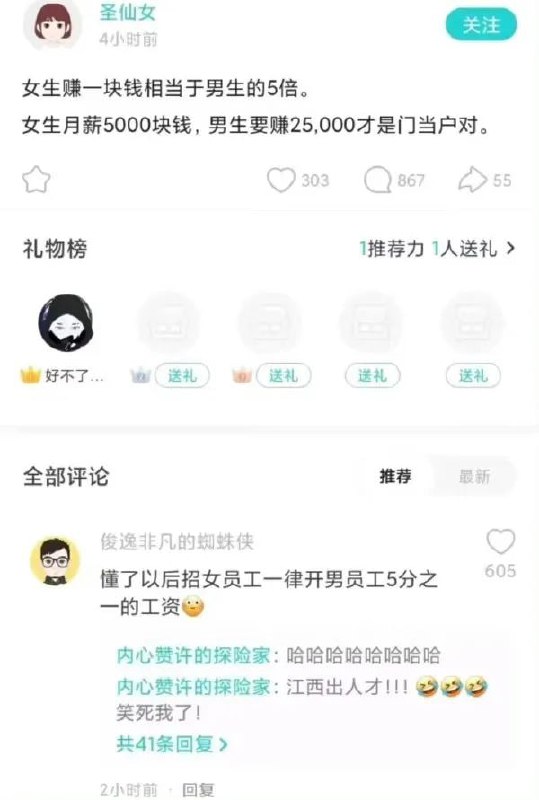
Task: Like 俊逸非凡的蜘蛛侠's comment
Action: point(501,542)
